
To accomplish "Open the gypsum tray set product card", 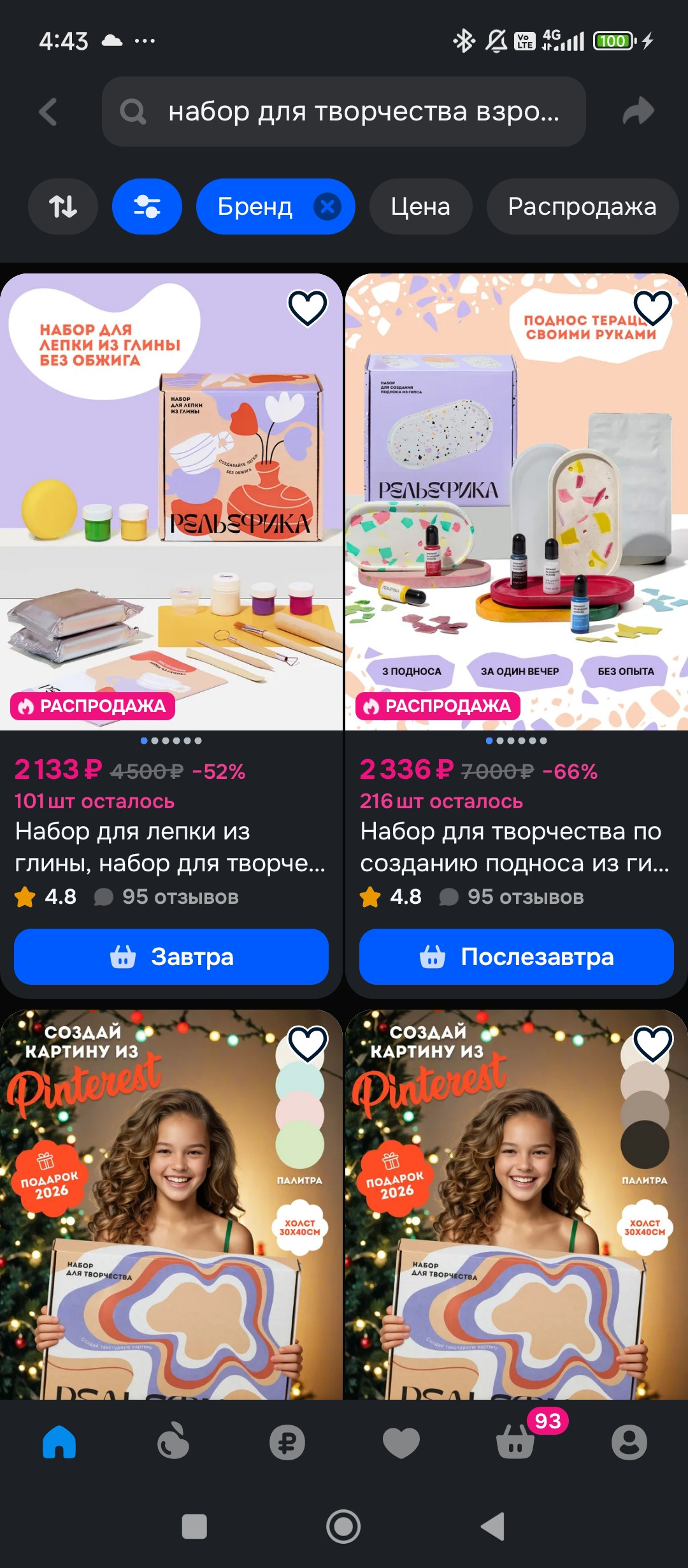I will pos(515,846).
